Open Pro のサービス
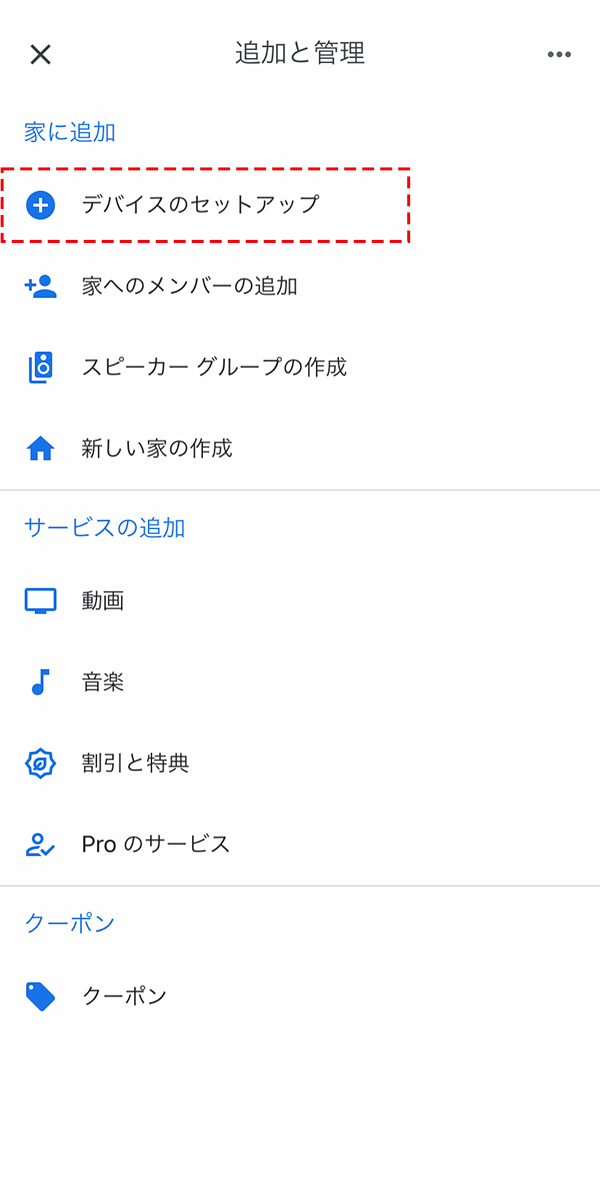 pyautogui.click(x=300, y=844)
